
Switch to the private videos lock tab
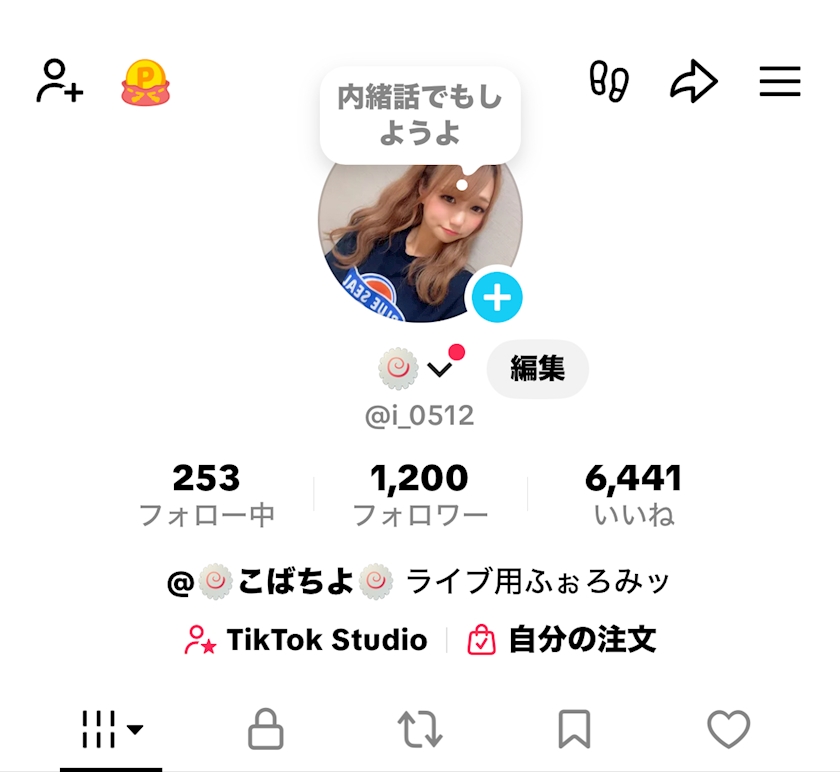tap(266, 729)
